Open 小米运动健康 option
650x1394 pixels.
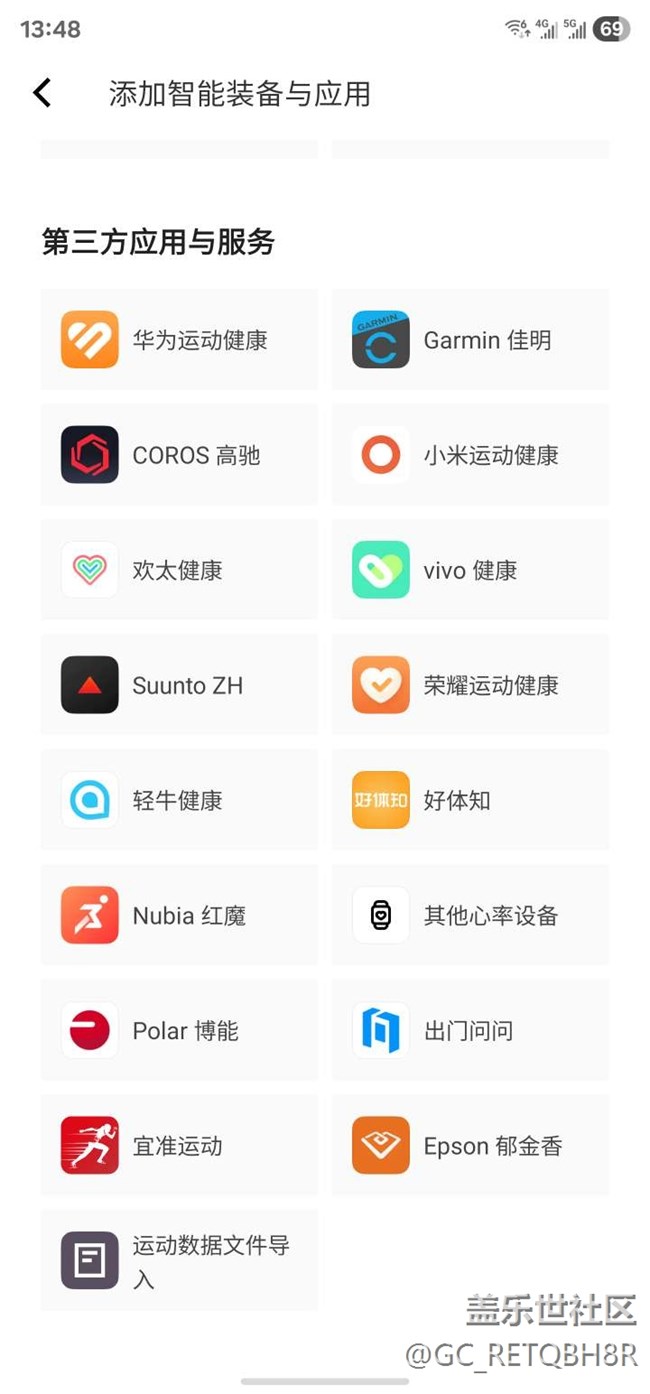click(x=470, y=455)
